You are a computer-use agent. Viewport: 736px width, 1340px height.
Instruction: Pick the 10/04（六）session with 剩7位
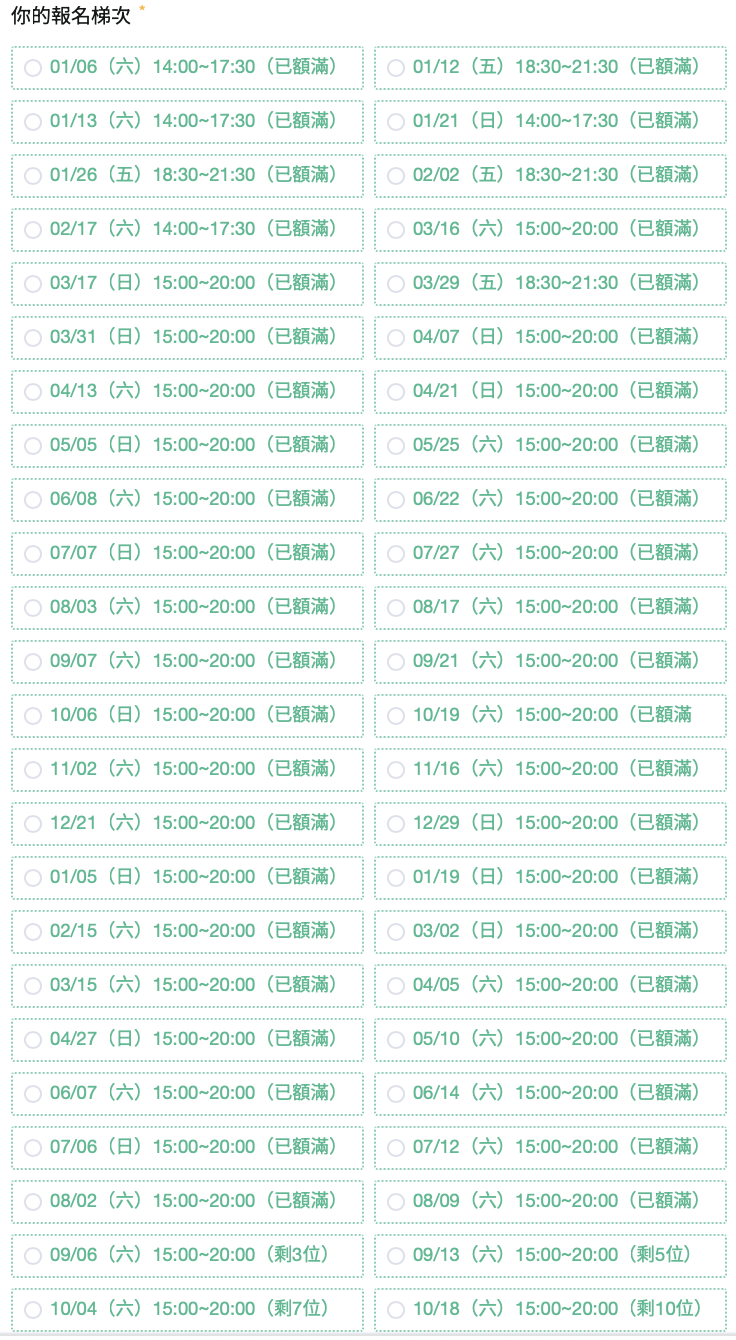pyautogui.click(x=187, y=1309)
